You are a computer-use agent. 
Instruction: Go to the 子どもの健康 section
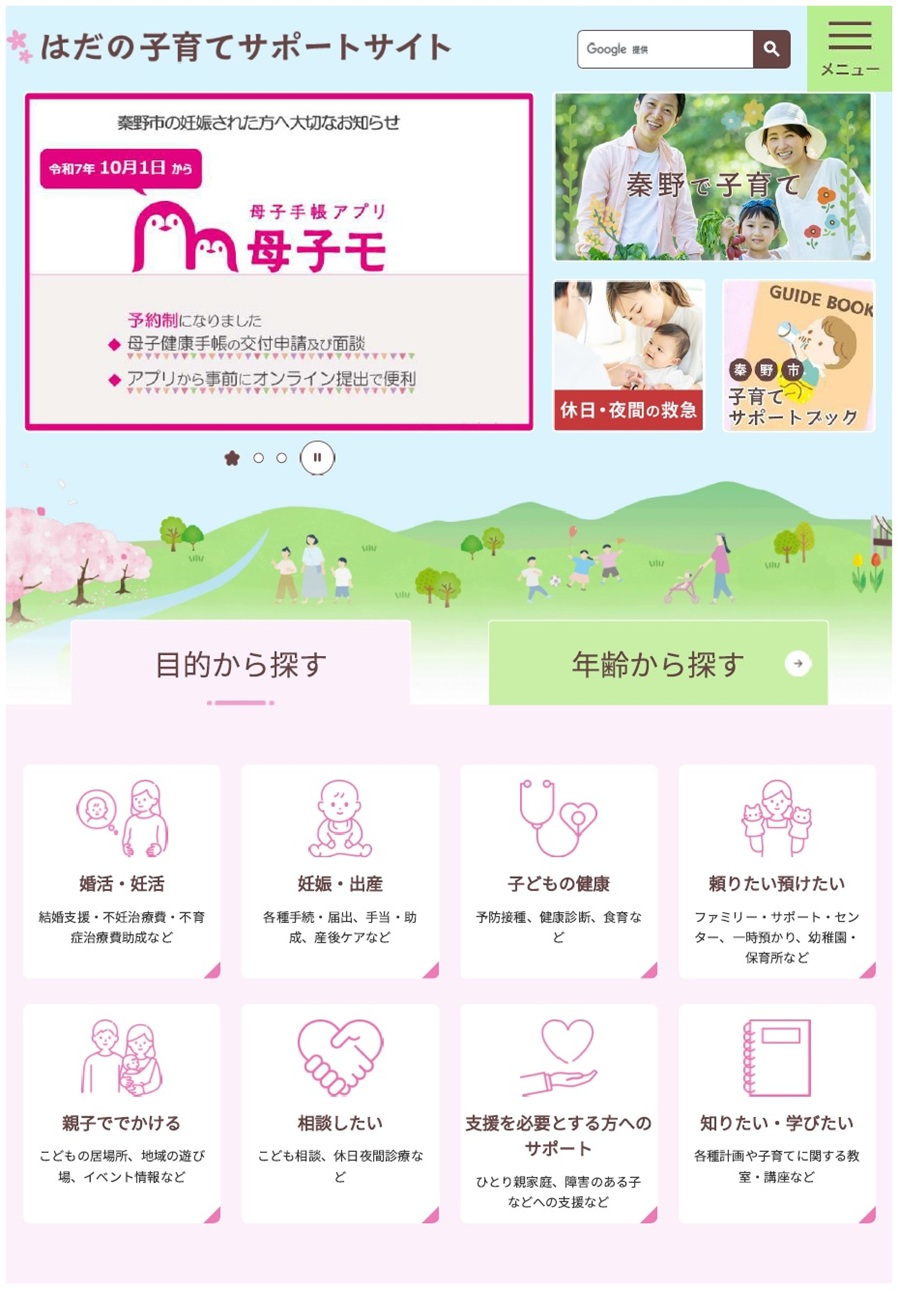(558, 871)
